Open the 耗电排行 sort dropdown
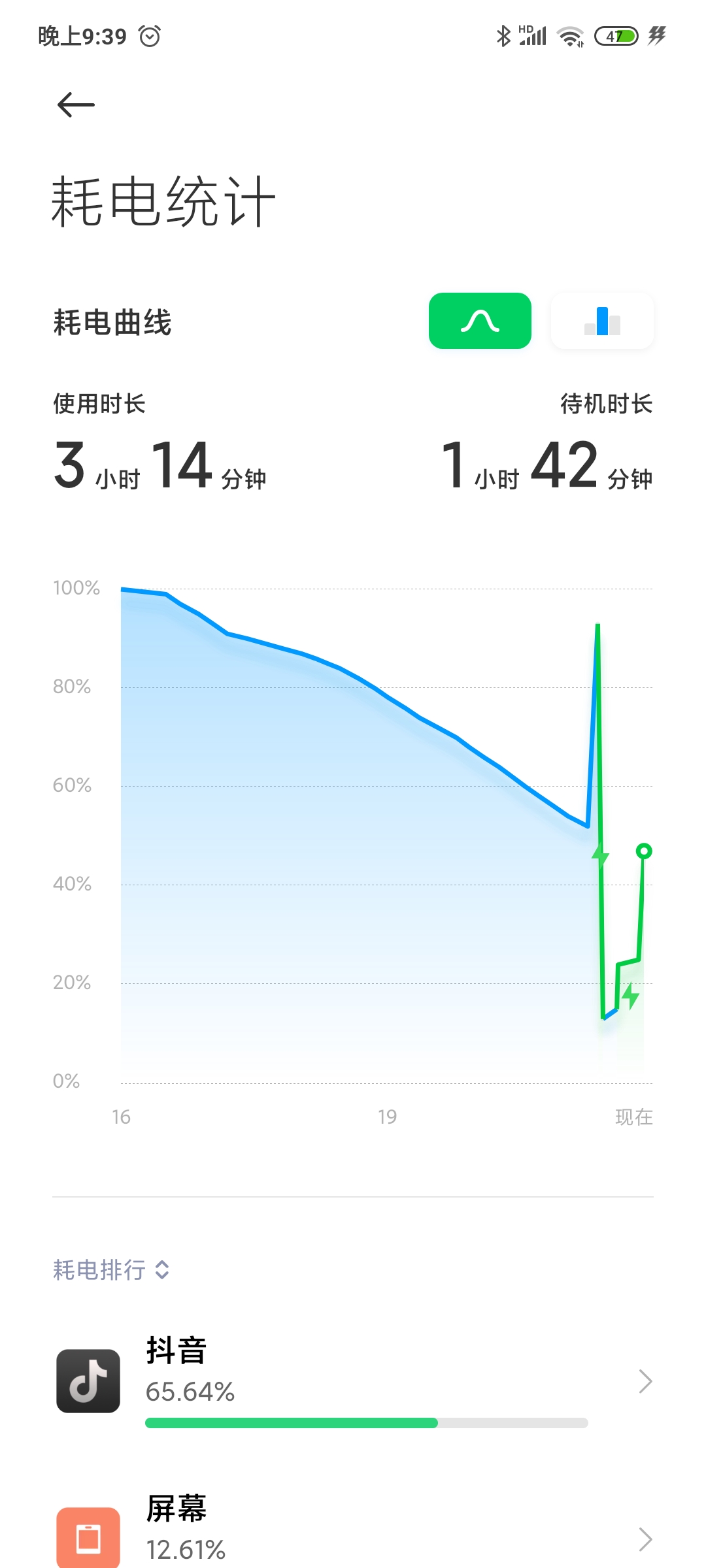This screenshot has height=1568, width=706. [x=112, y=1270]
